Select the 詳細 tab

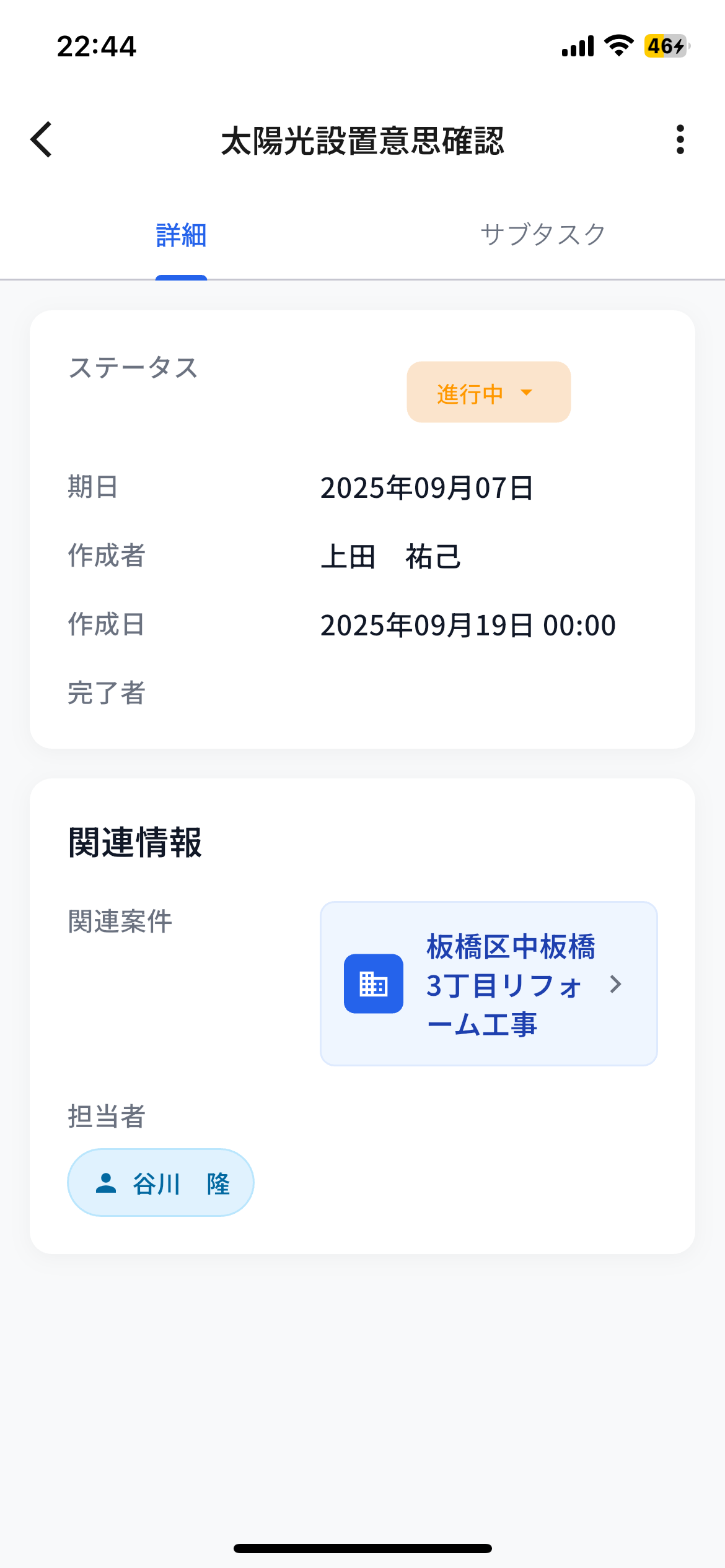tap(181, 235)
